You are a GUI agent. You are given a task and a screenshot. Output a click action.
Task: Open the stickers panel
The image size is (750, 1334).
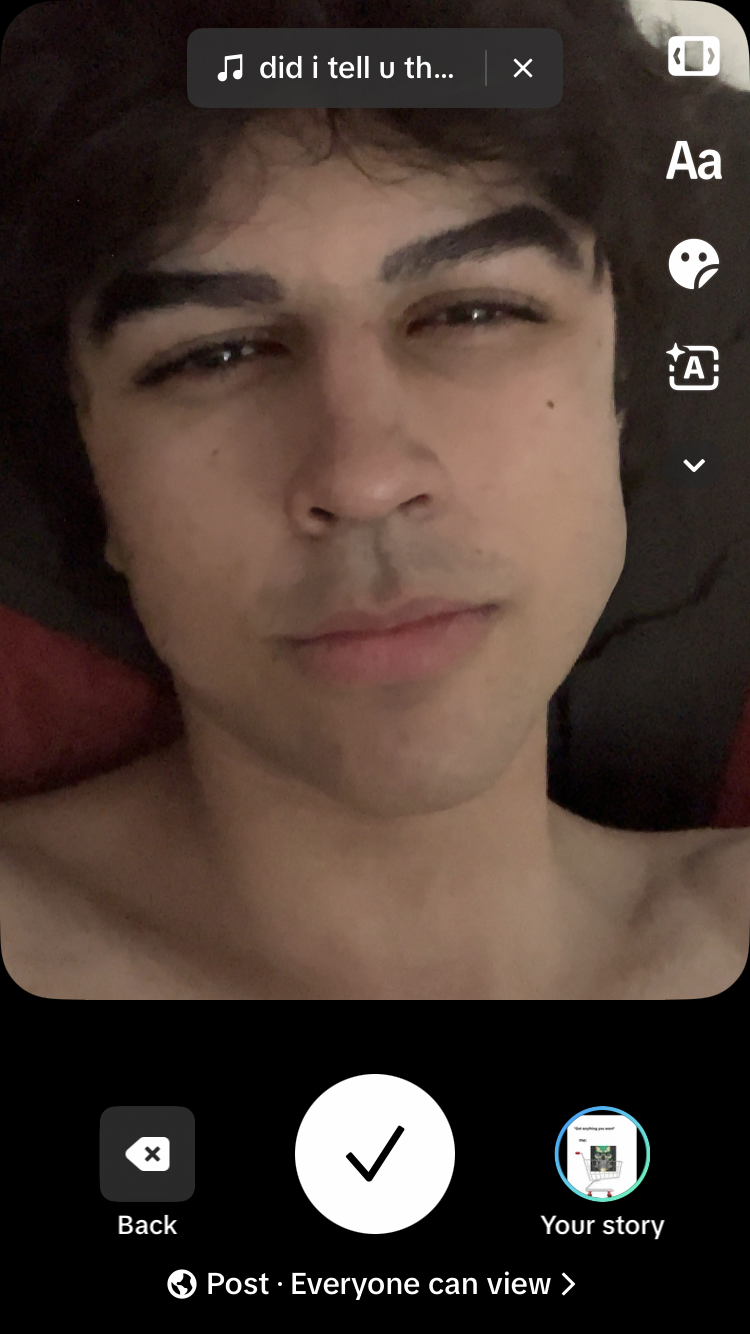click(694, 264)
